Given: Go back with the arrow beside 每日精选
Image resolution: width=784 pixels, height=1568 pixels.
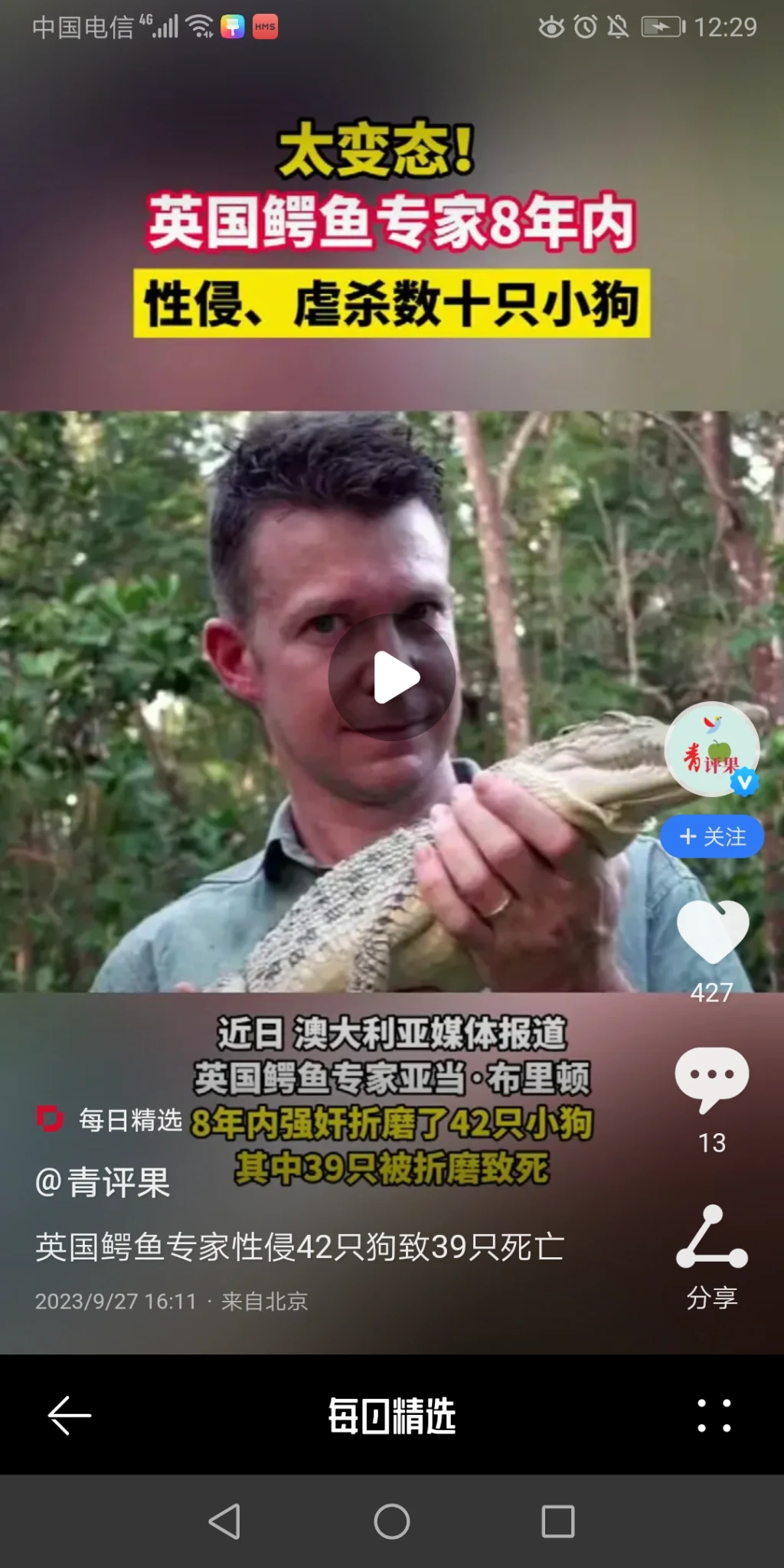Looking at the screenshot, I should click(x=70, y=1415).
